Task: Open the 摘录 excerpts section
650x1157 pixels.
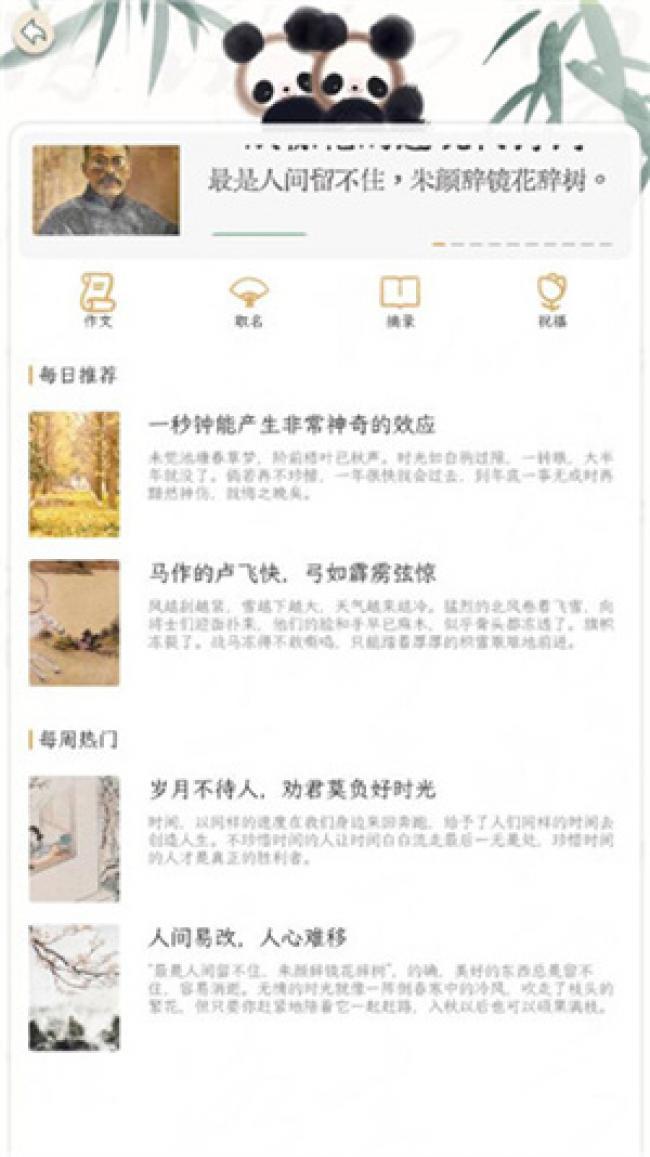Action: pyautogui.click(x=400, y=299)
